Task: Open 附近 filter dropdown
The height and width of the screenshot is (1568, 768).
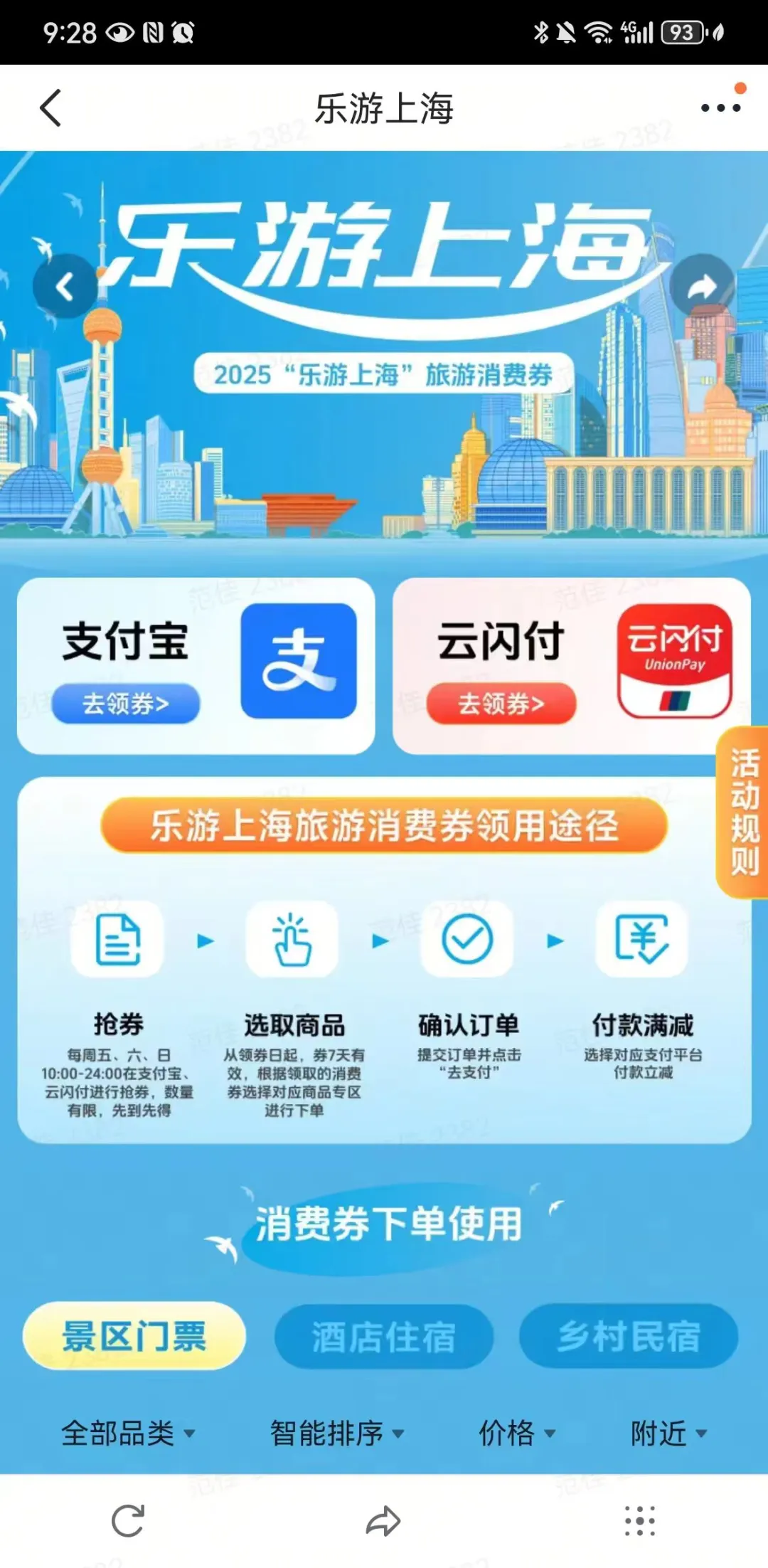Action: (x=668, y=1433)
